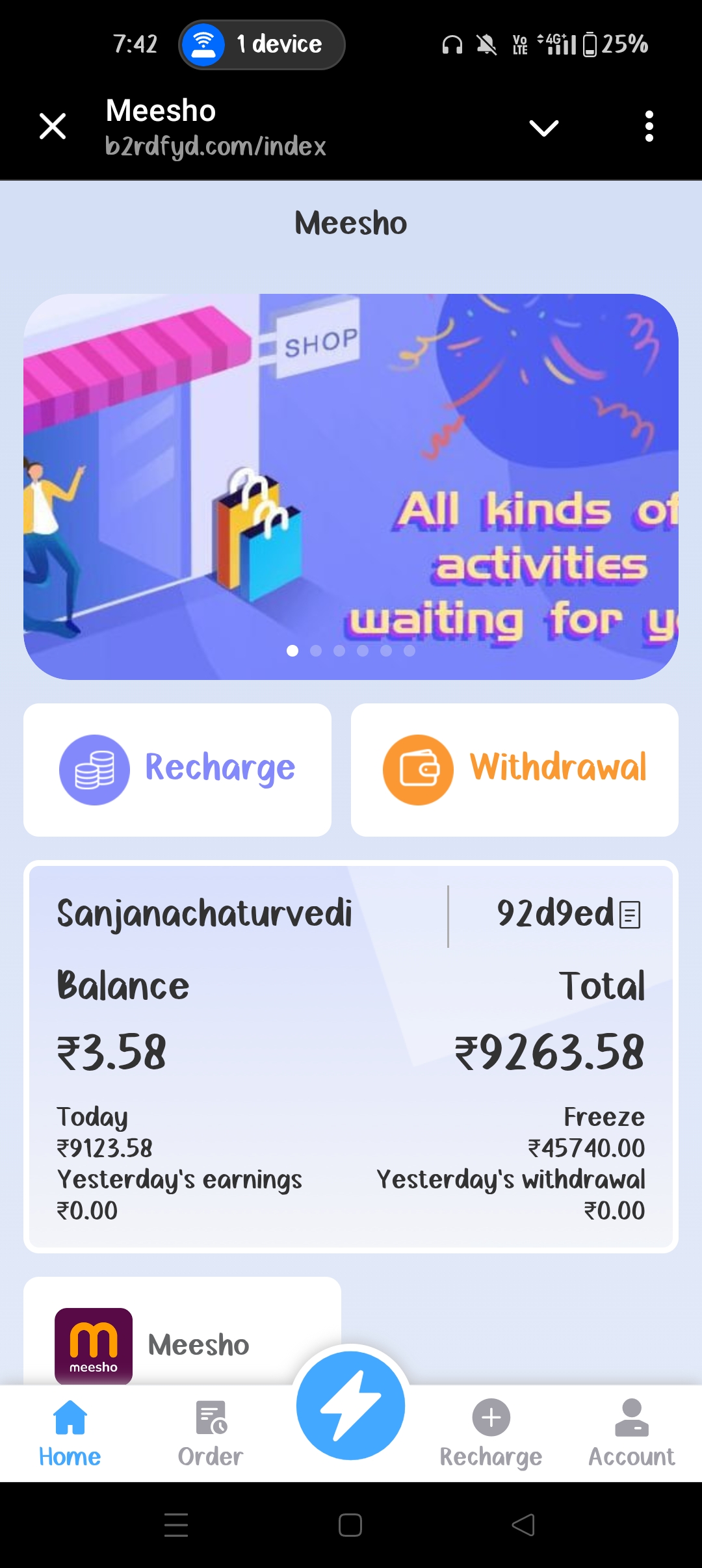Image resolution: width=702 pixels, height=1568 pixels.
Task: Copy the invite code 92d9ed
Action: pyautogui.click(x=630, y=914)
